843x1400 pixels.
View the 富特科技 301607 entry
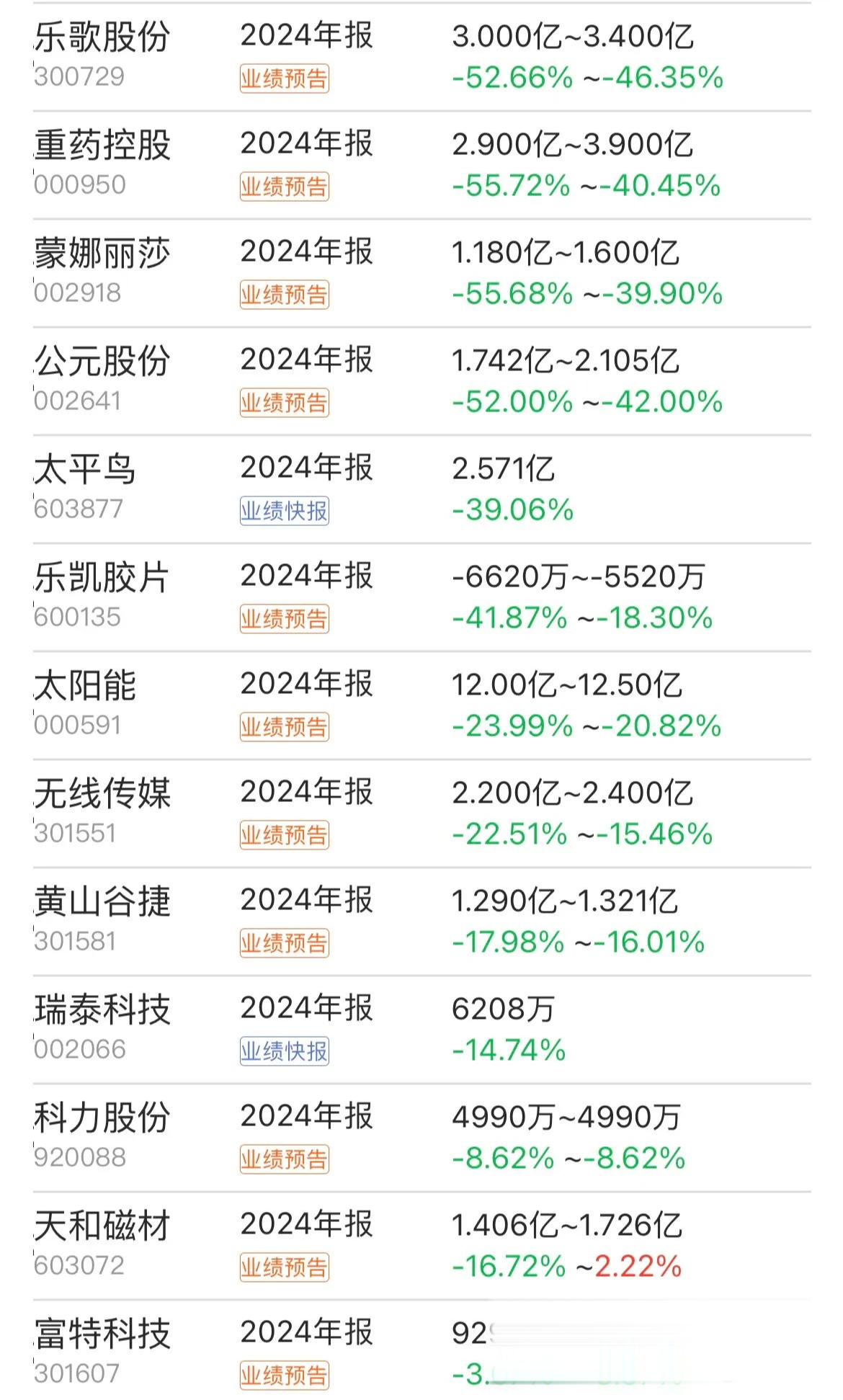coord(102,1352)
